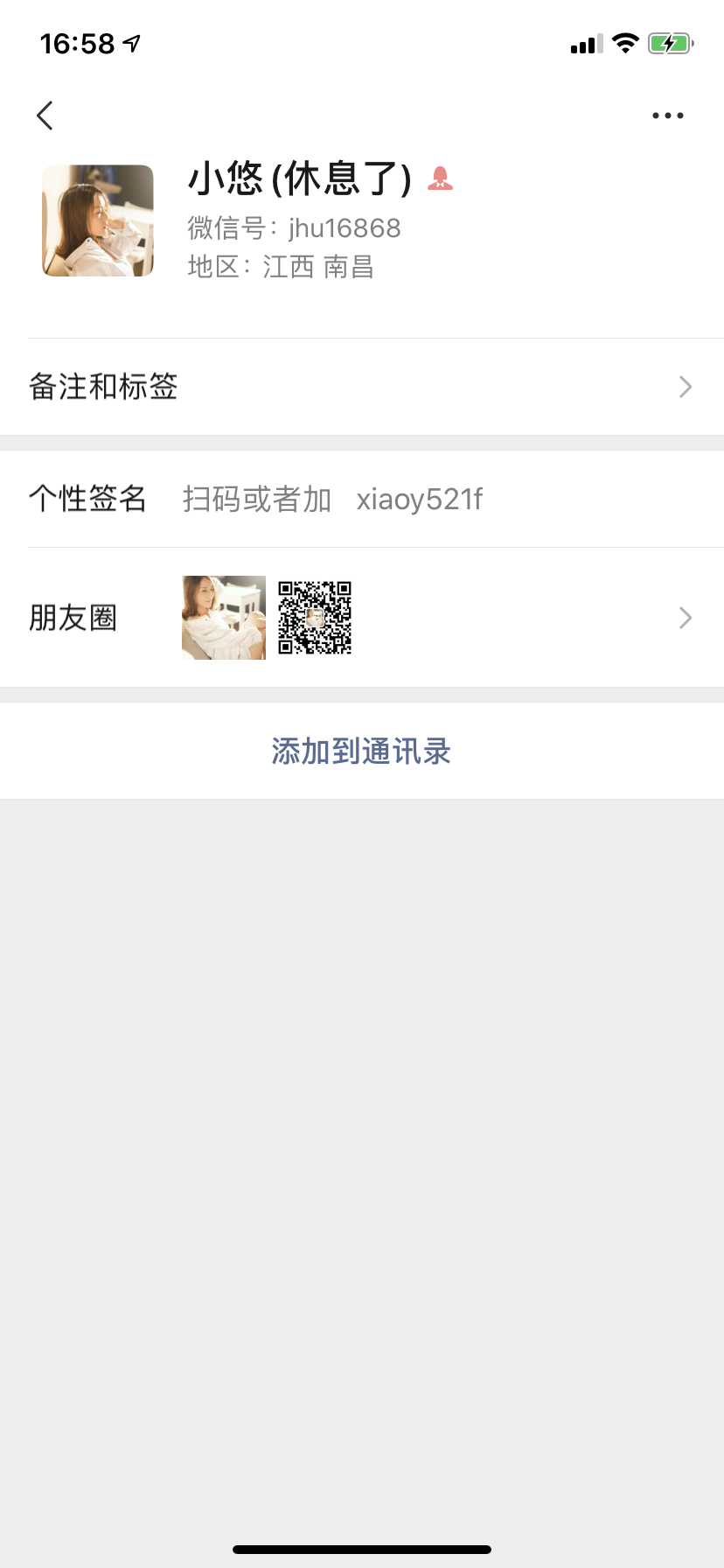Tap 添加到通讯录 to add contact
Image resolution: width=724 pixels, height=1568 pixels.
click(x=361, y=751)
